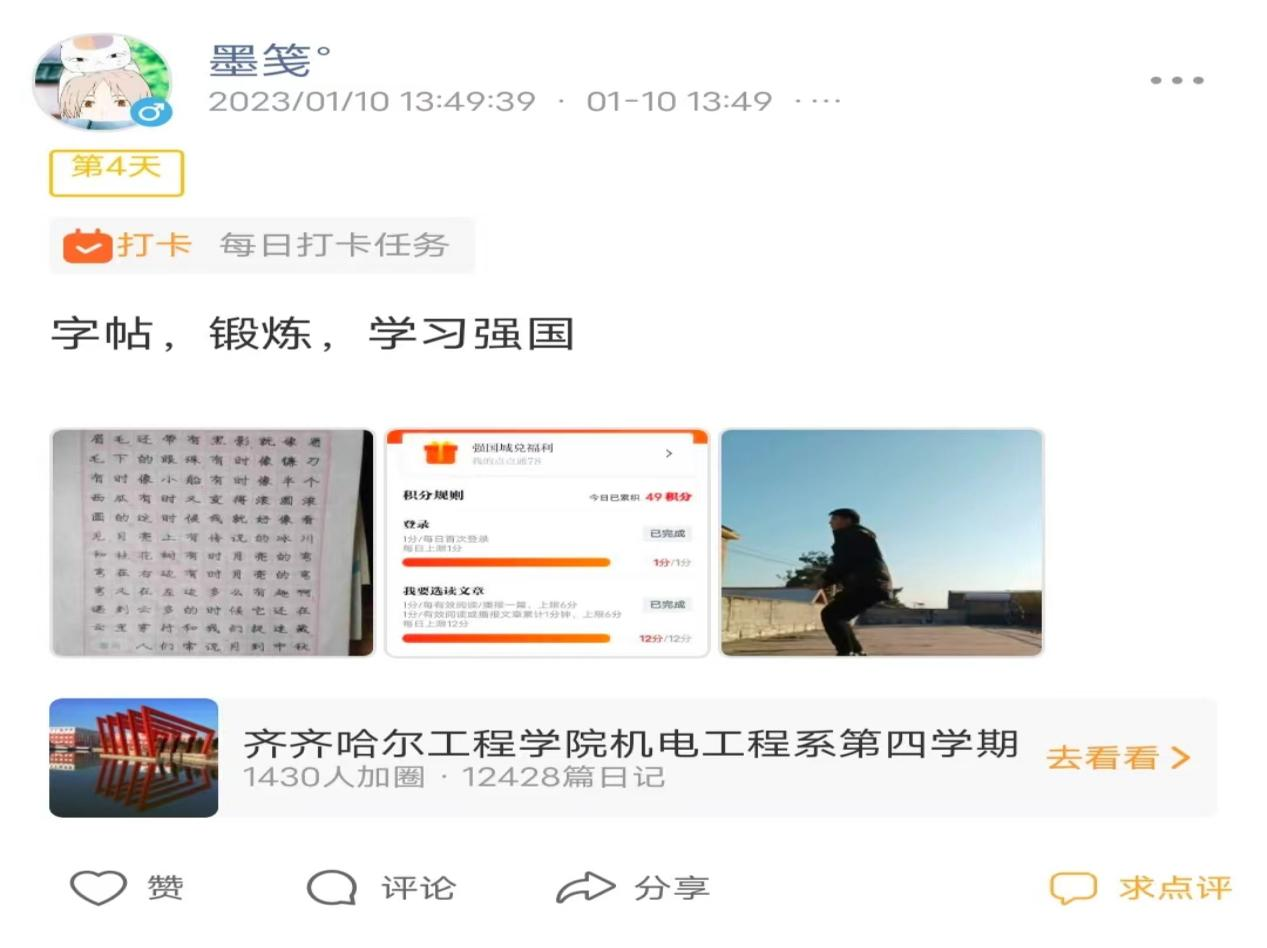View the 积分规则 screenshot image
The image size is (1267, 948).
tap(547, 542)
